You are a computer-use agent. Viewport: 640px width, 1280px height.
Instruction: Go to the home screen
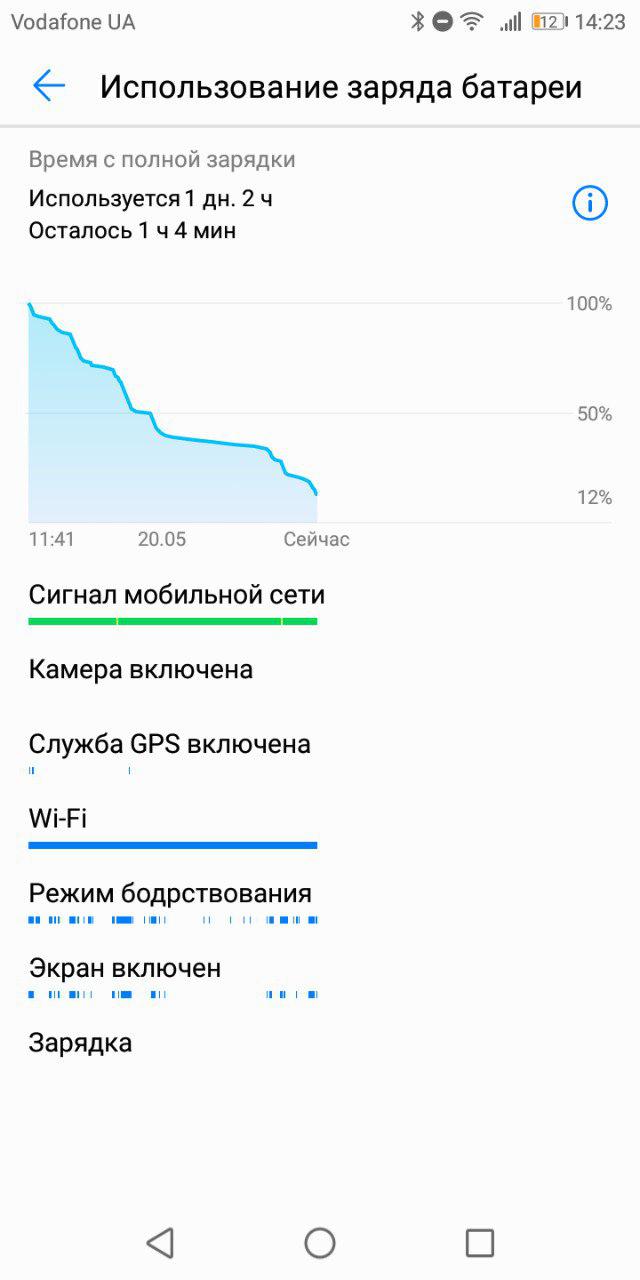pos(320,1242)
